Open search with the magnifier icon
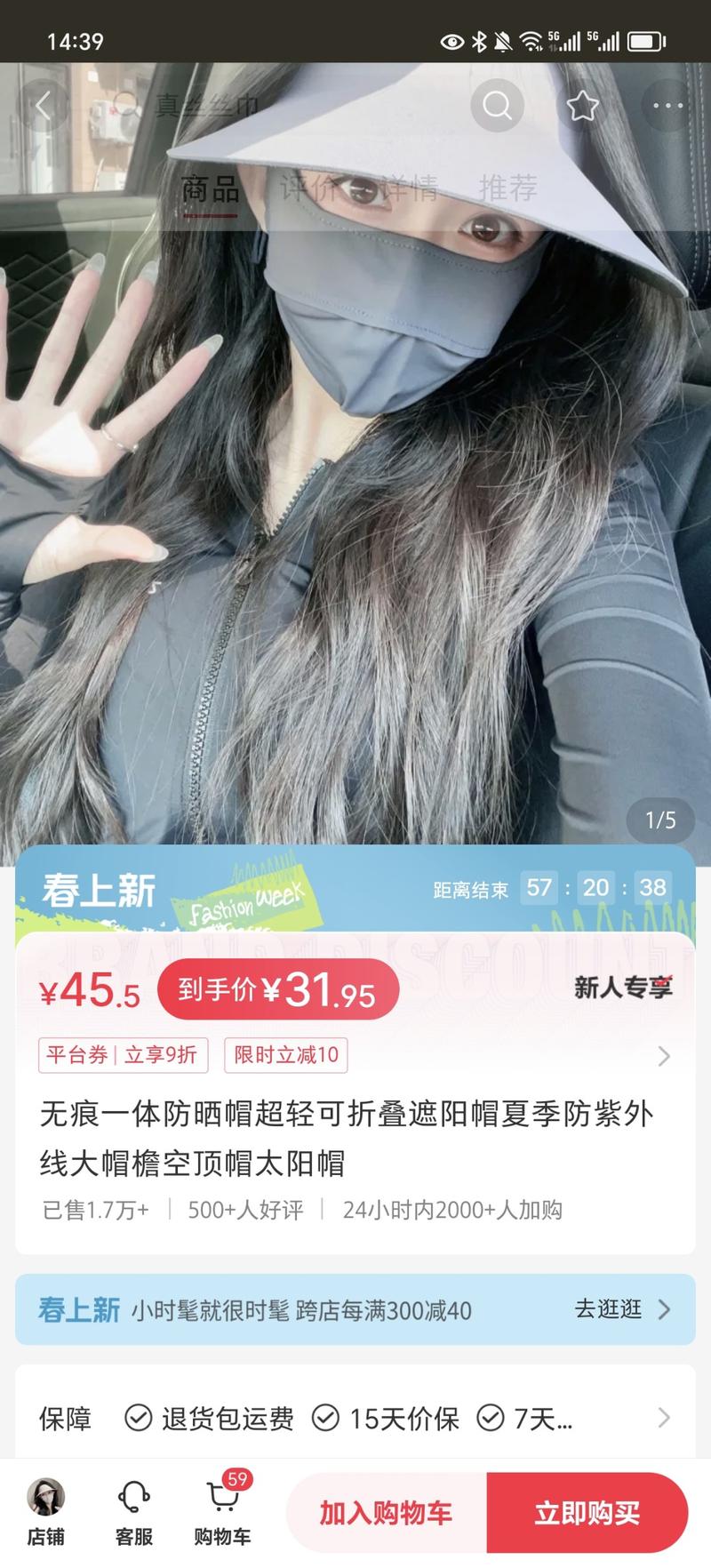This screenshot has height=1568, width=711. click(x=497, y=107)
